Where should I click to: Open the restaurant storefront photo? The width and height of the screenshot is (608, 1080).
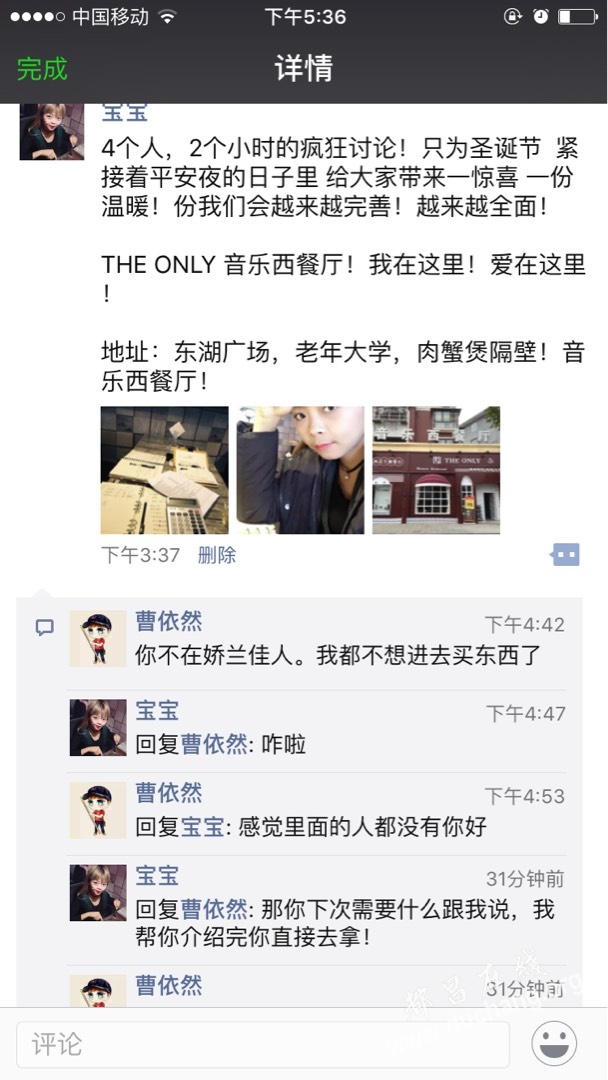pyautogui.click(x=436, y=470)
